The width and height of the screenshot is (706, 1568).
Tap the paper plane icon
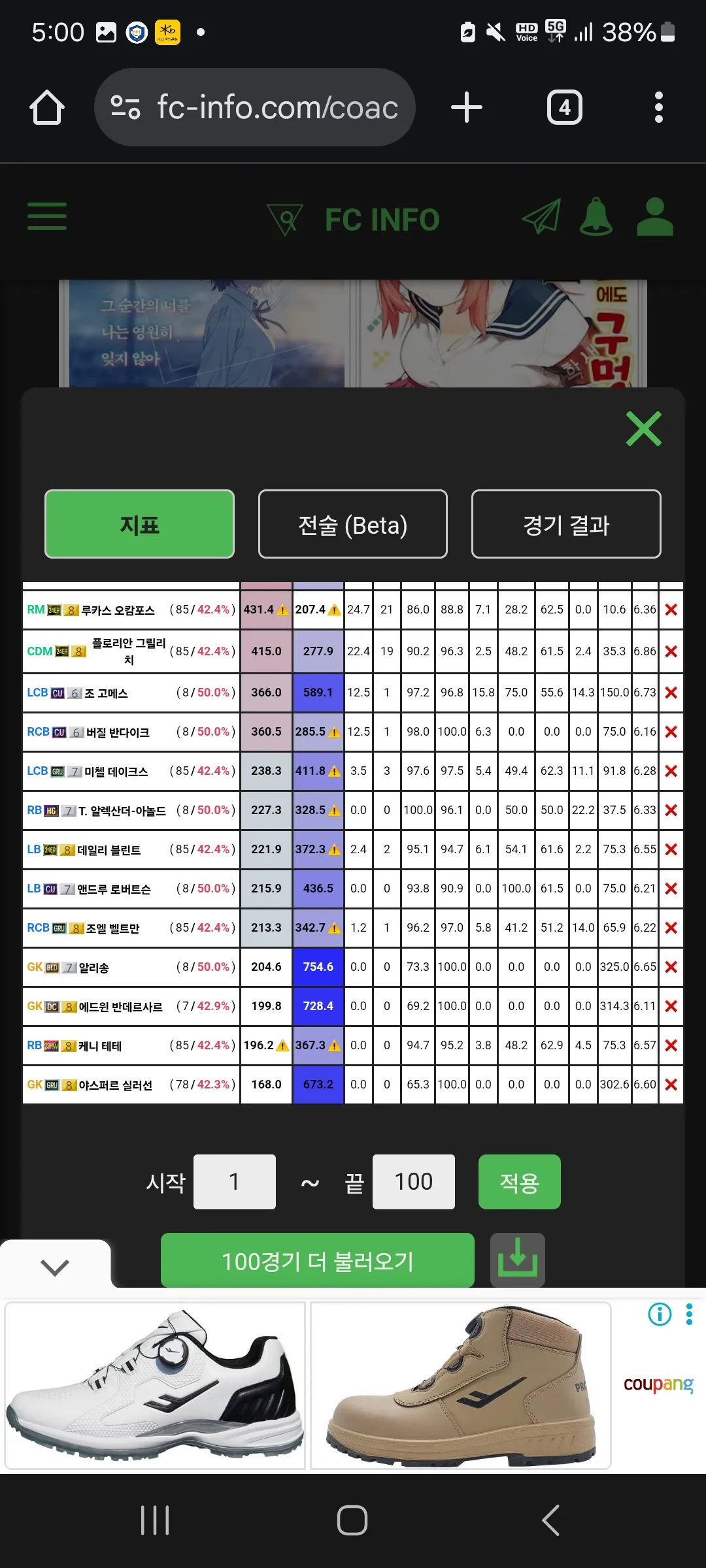pyautogui.click(x=541, y=217)
